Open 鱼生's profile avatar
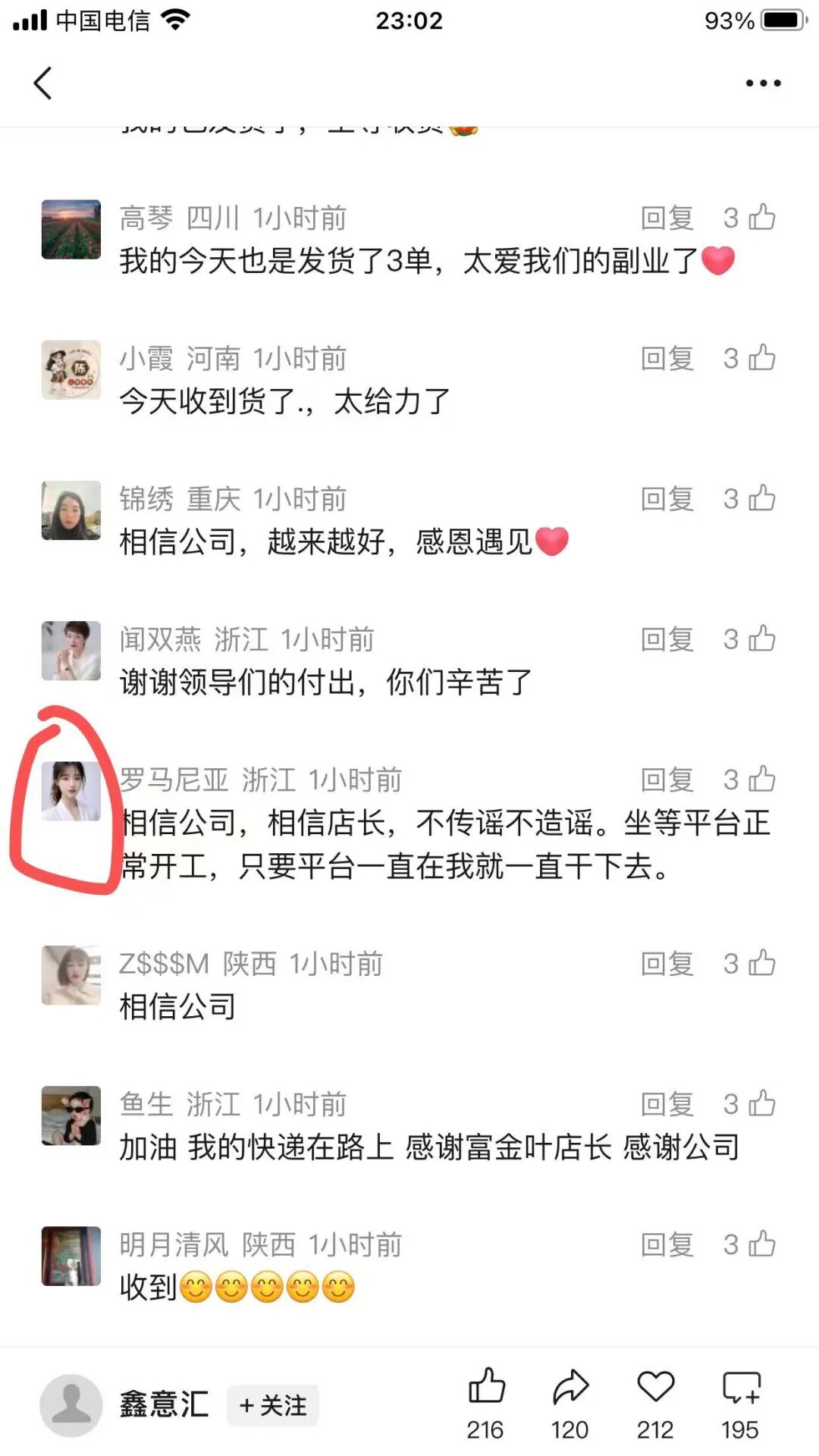Screen dimensions: 819x1456 click(71, 1116)
